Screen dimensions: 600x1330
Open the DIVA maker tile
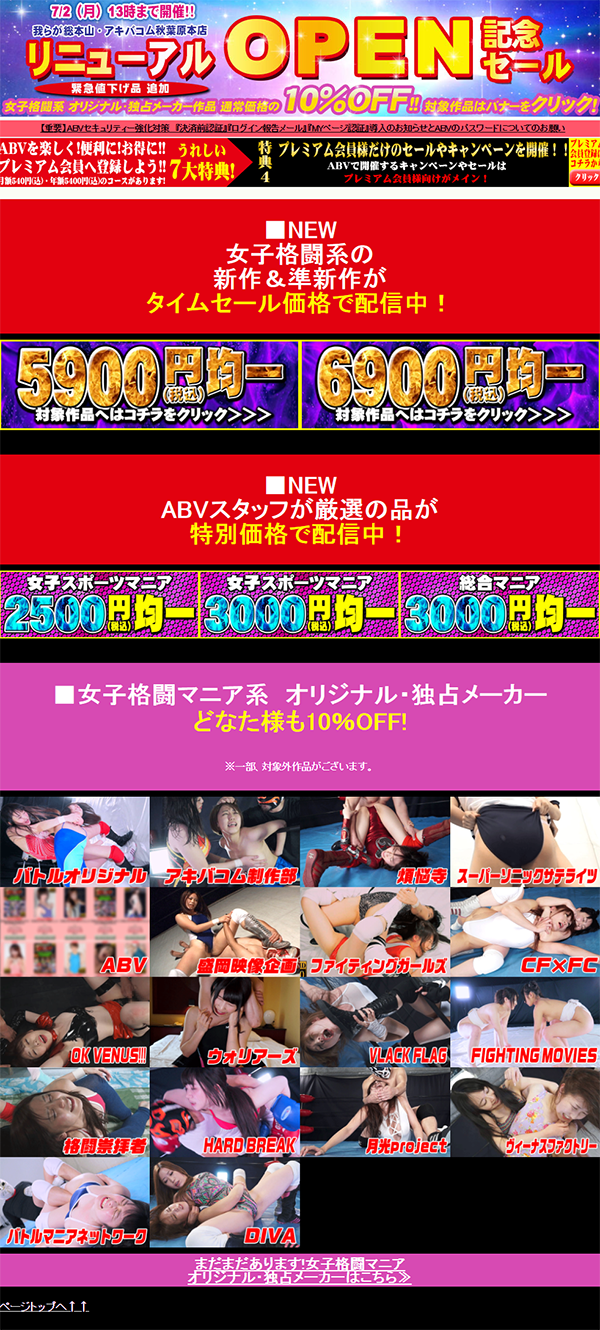point(225,1202)
